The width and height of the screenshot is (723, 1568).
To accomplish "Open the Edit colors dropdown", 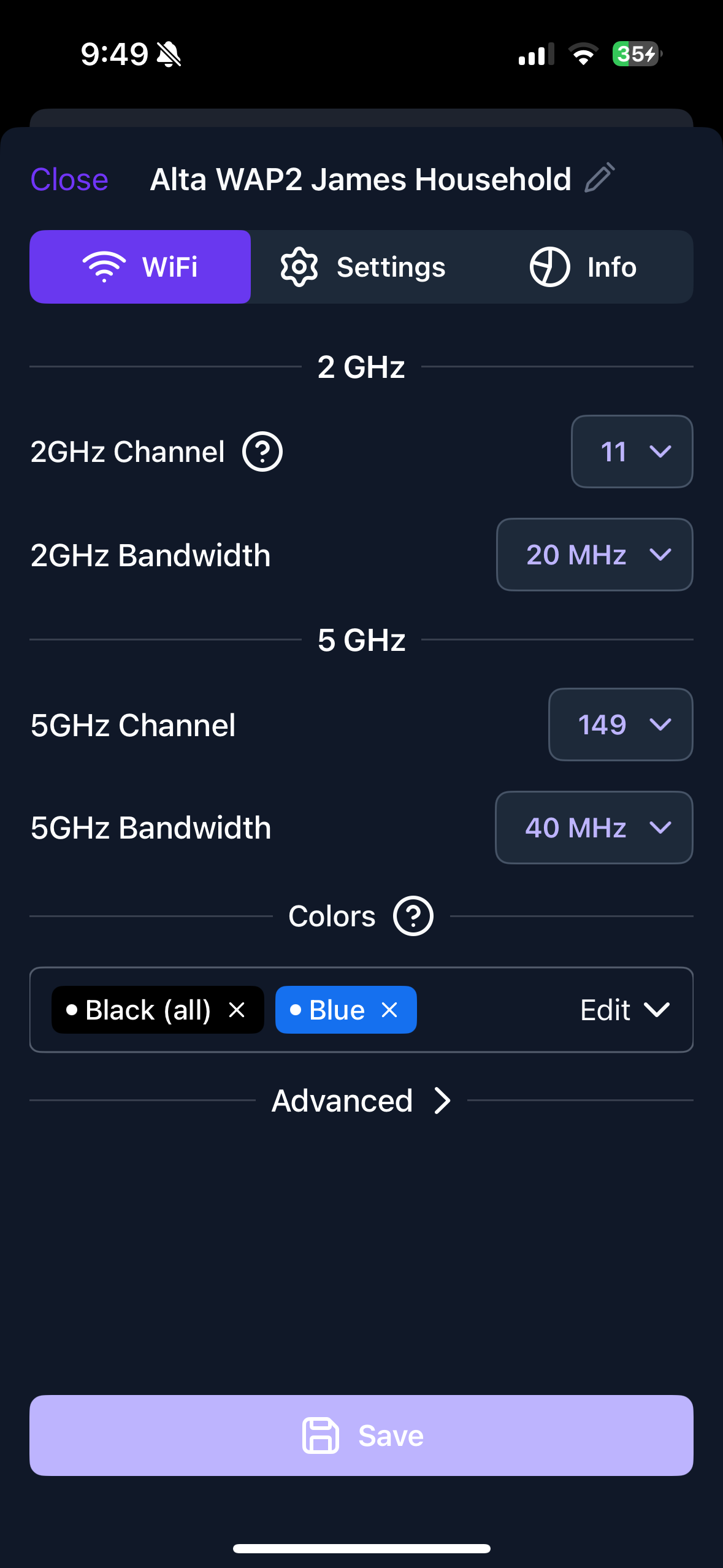I will [x=624, y=1010].
